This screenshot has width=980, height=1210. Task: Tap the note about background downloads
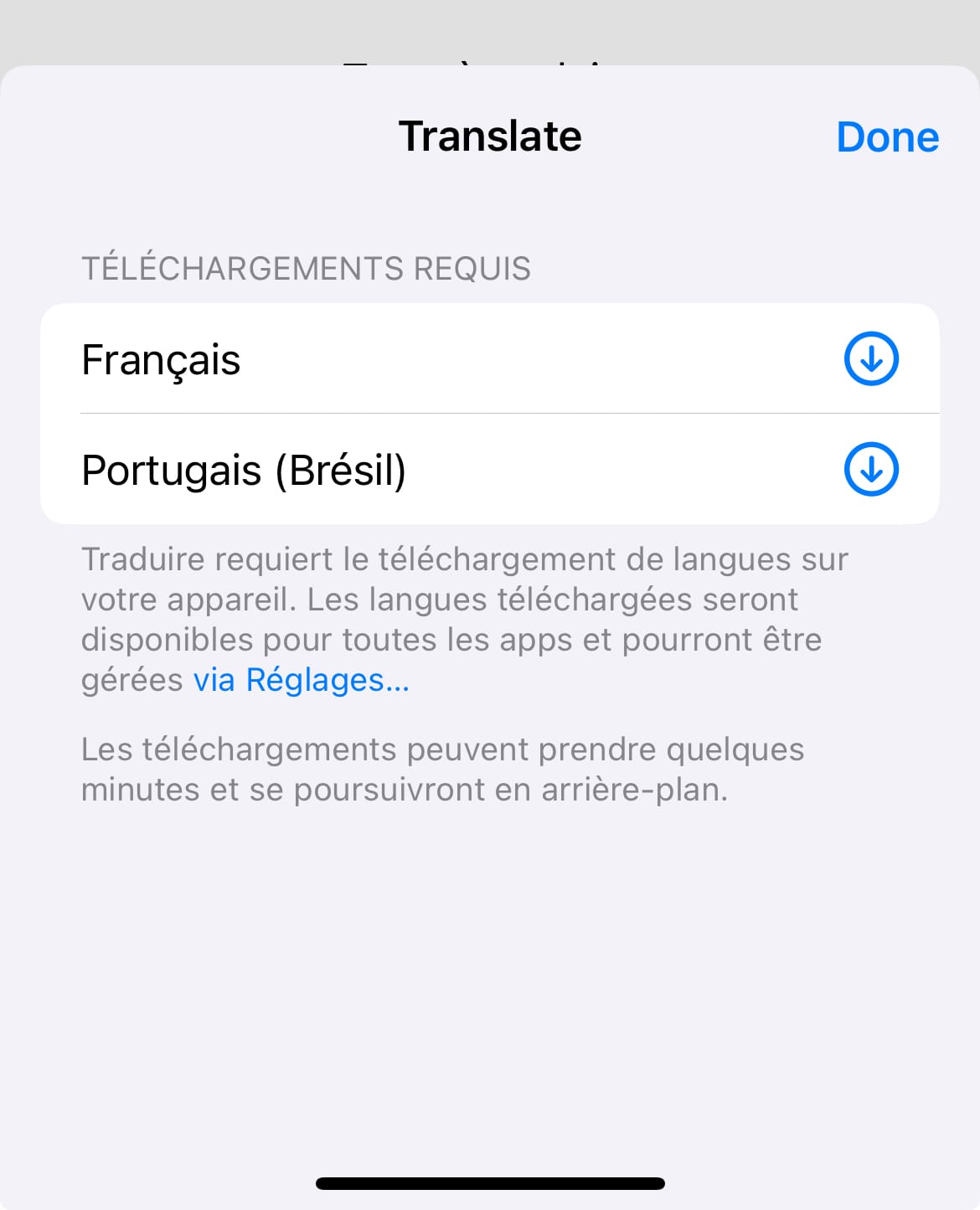(x=442, y=768)
